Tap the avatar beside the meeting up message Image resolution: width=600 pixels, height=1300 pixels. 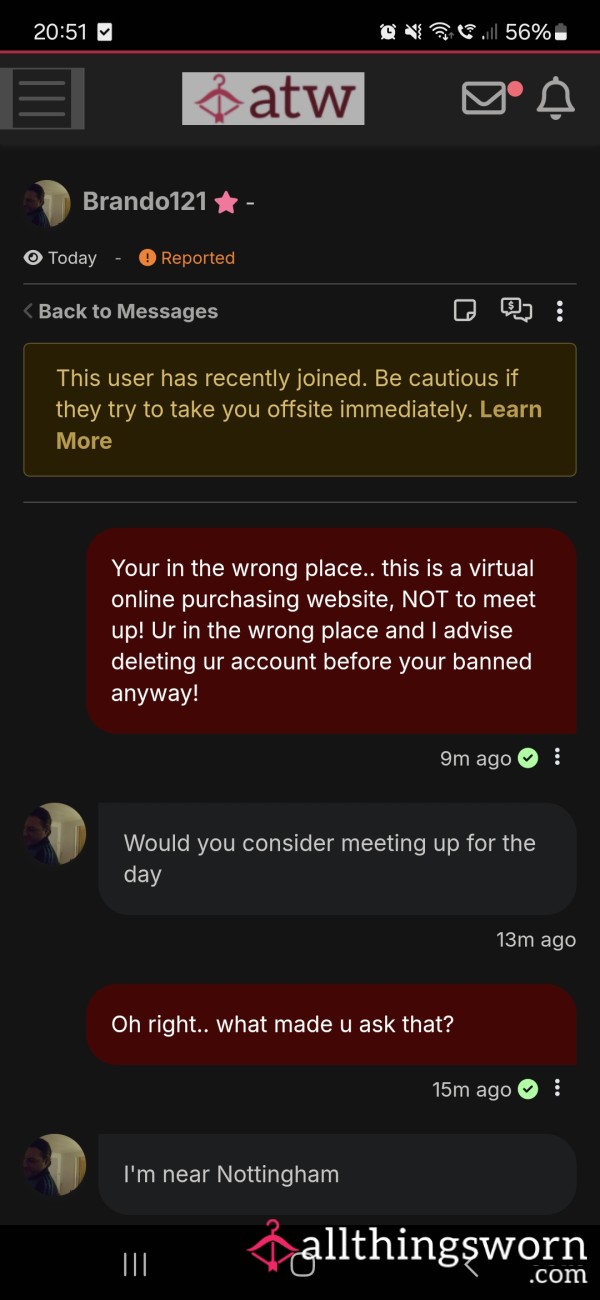(x=54, y=834)
